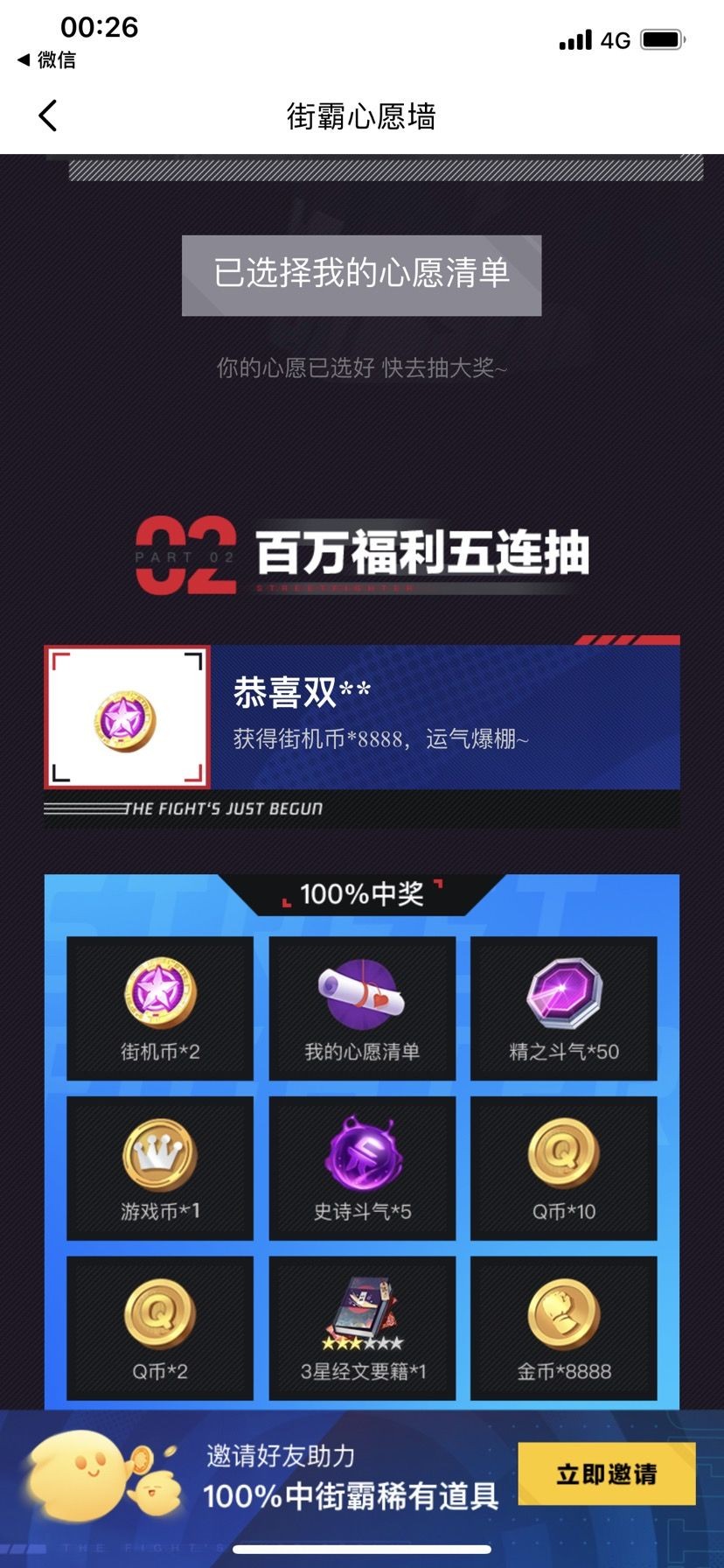Tap 立即邀请 to invite friends
This screenshot has width=724, height=1568.
606,1474
